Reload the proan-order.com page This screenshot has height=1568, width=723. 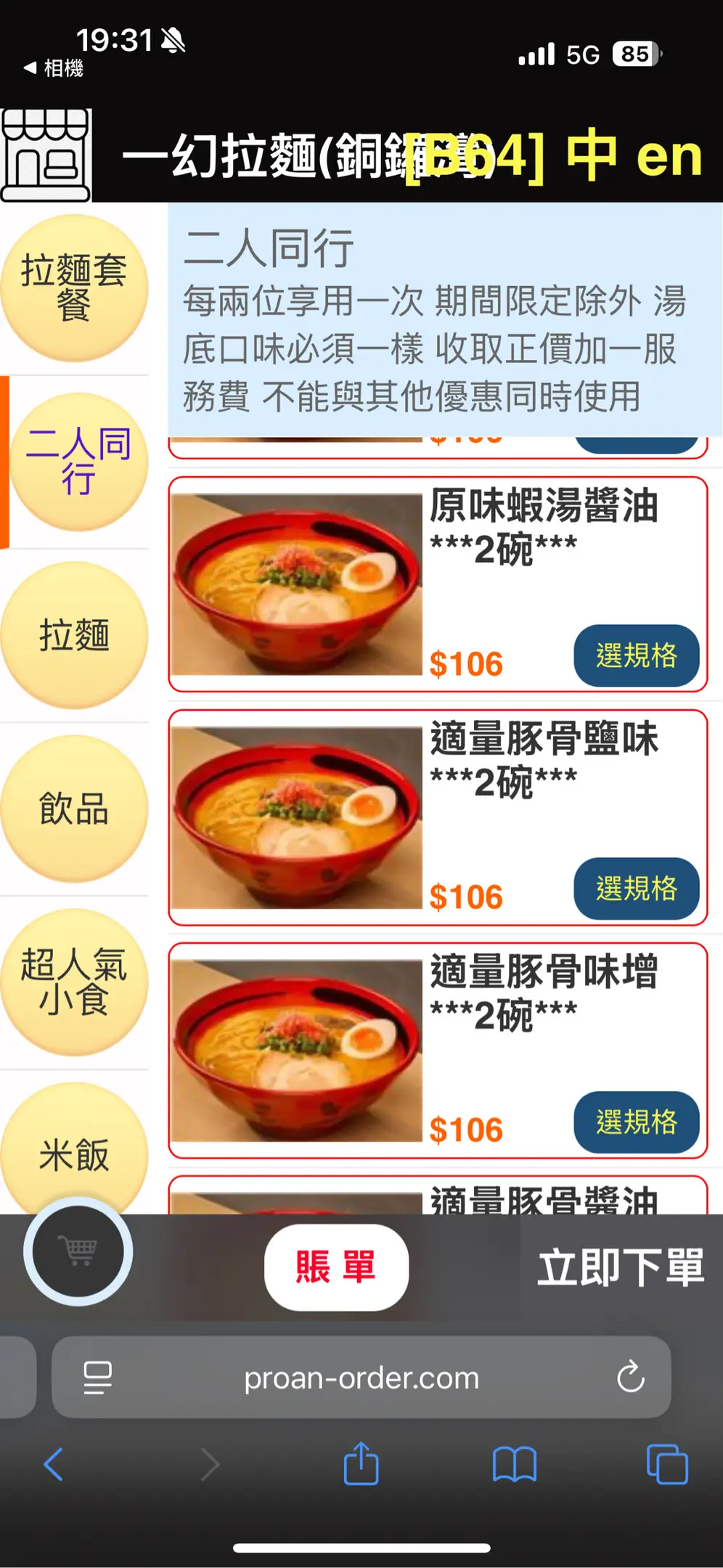tap(630, 1376)
